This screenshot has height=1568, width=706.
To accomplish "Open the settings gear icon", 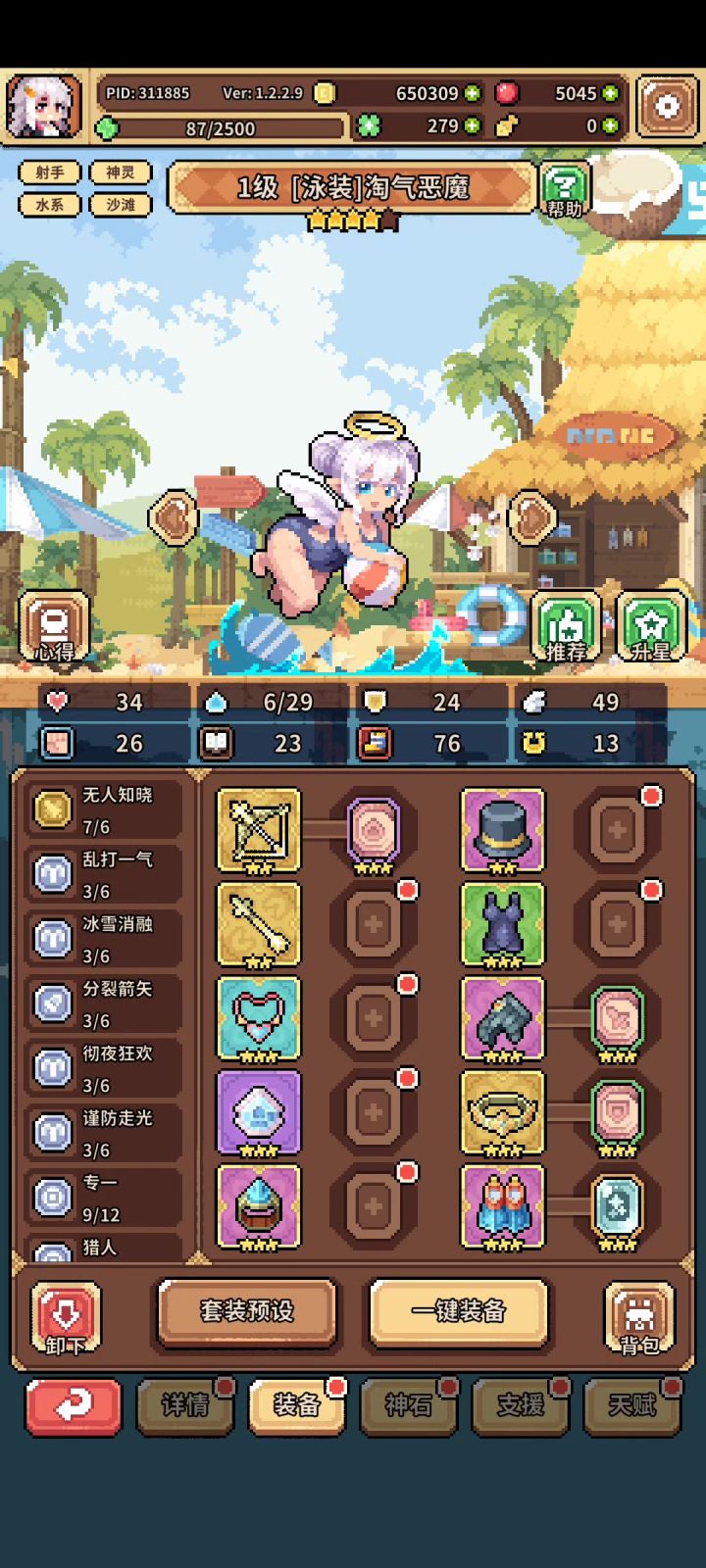I will (667, 106).
